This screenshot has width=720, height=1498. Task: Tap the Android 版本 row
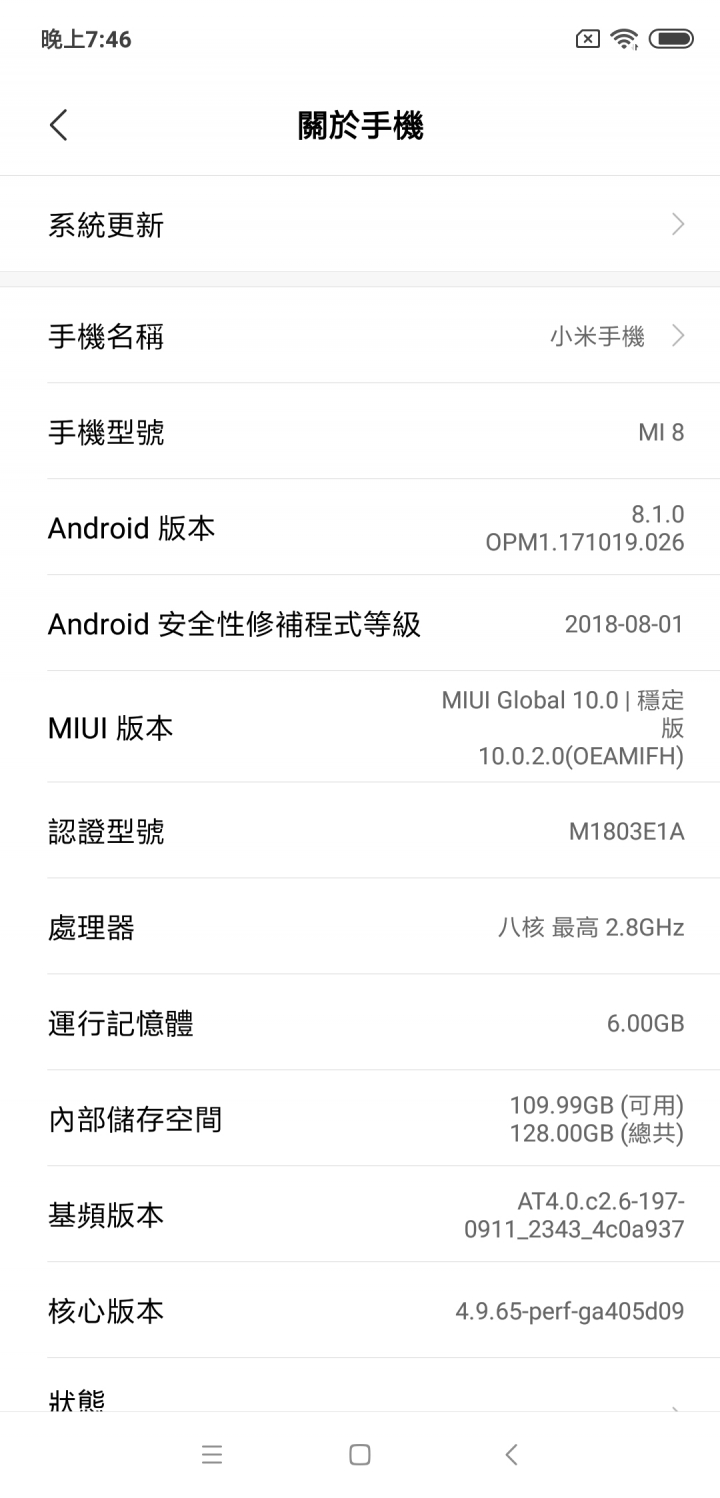coord(360,528)
